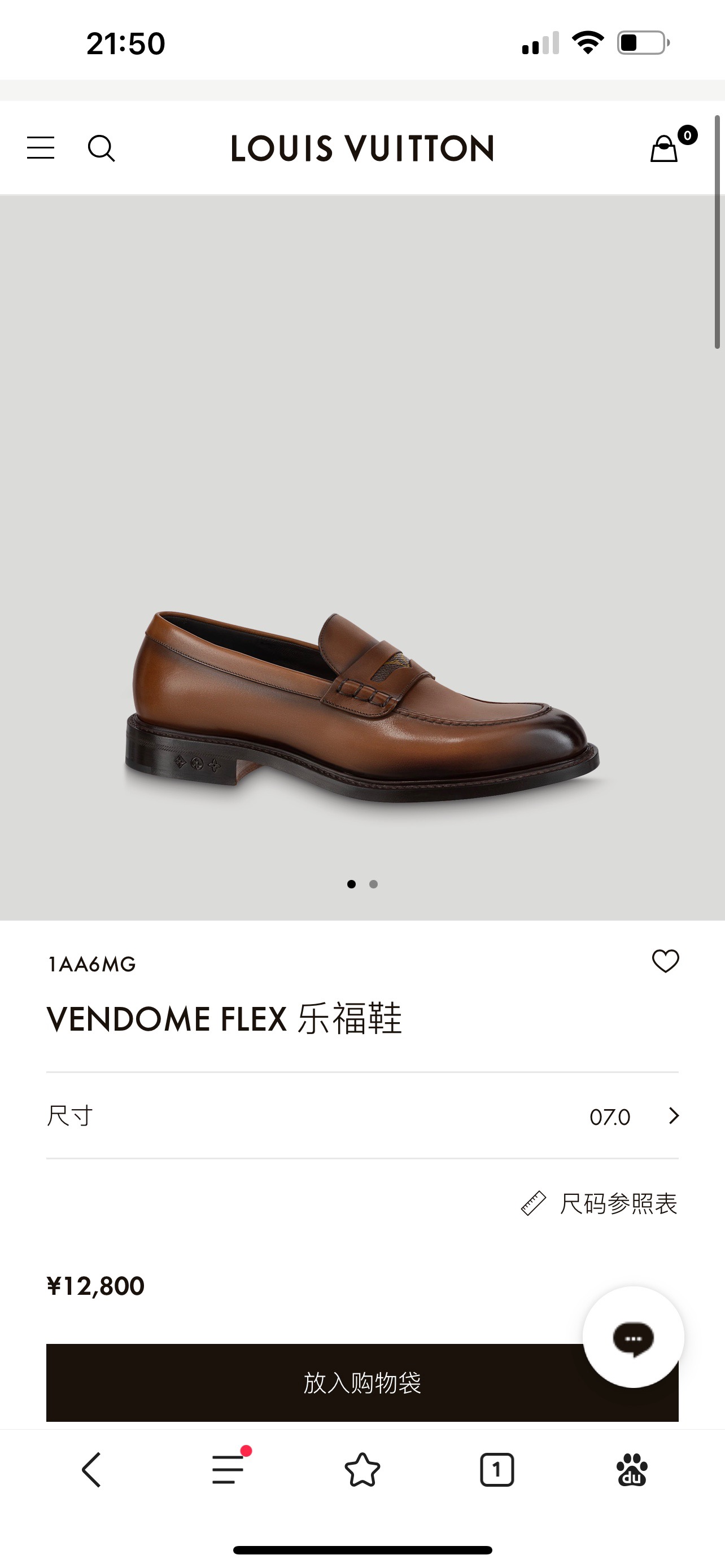Open the shopping bag
This screenshot has height=1568, width=725.
665,148
